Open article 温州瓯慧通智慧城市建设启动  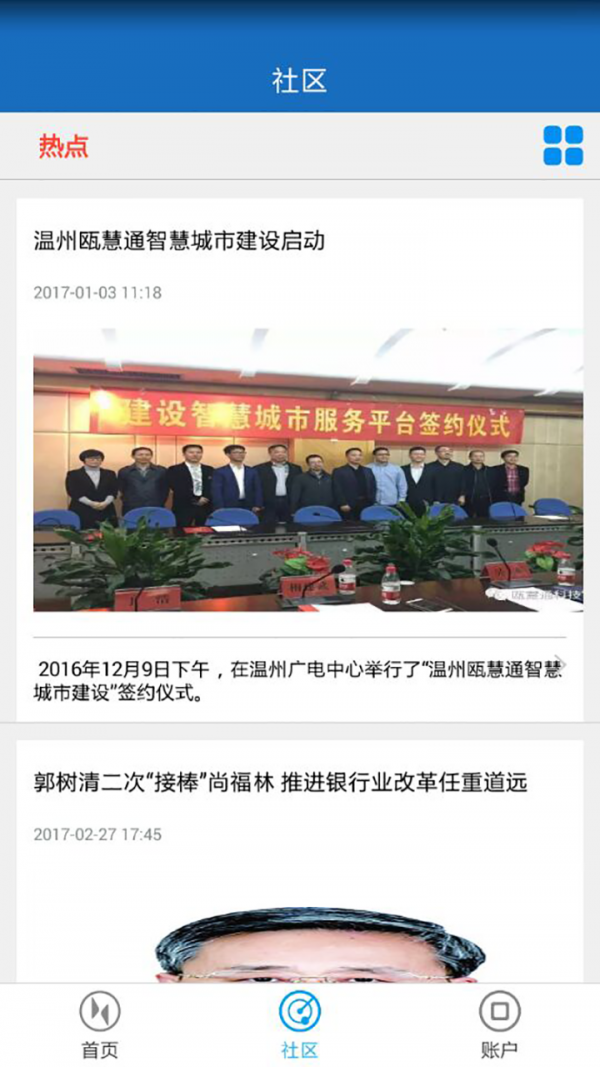[180, 241]
